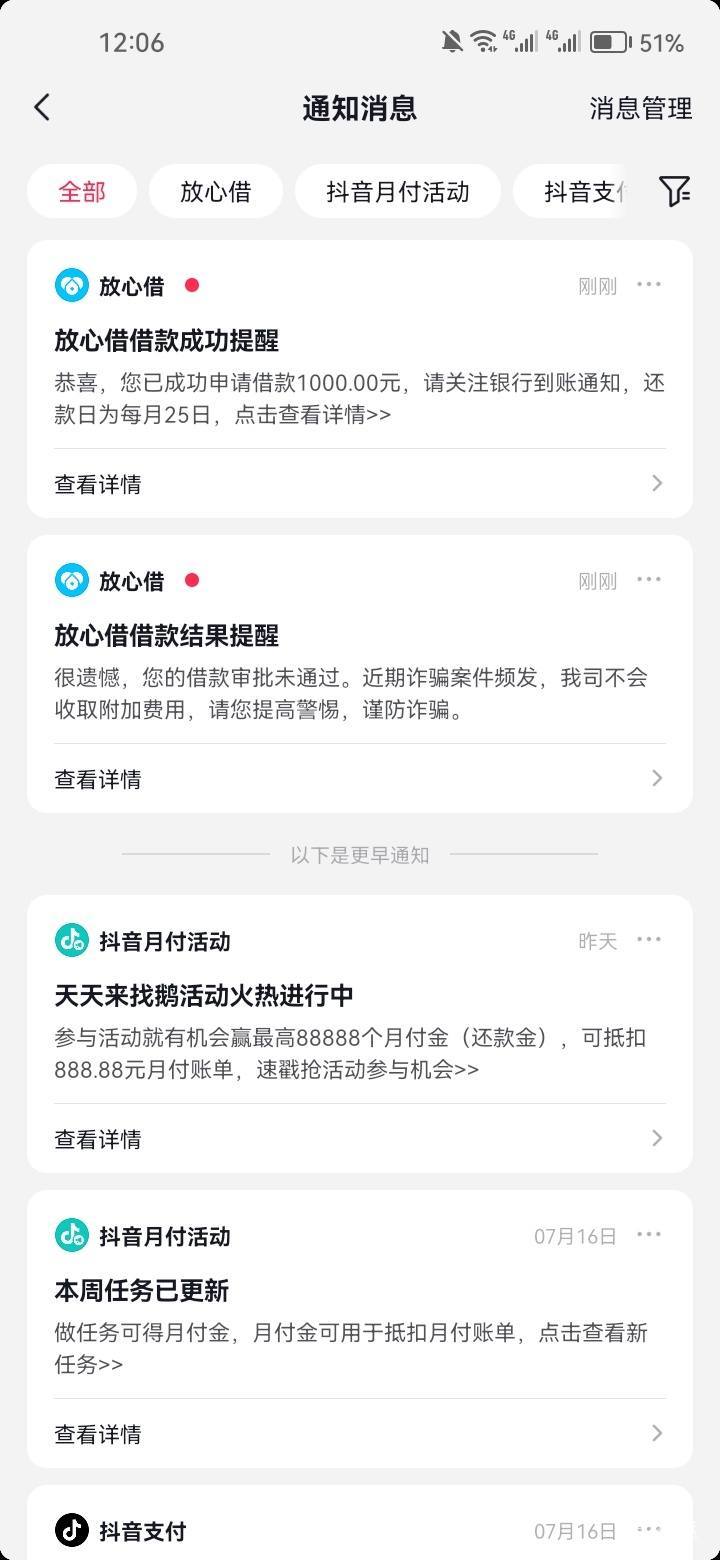Open more options on 本周任务已更新 notification

[x=649, y=1235]
